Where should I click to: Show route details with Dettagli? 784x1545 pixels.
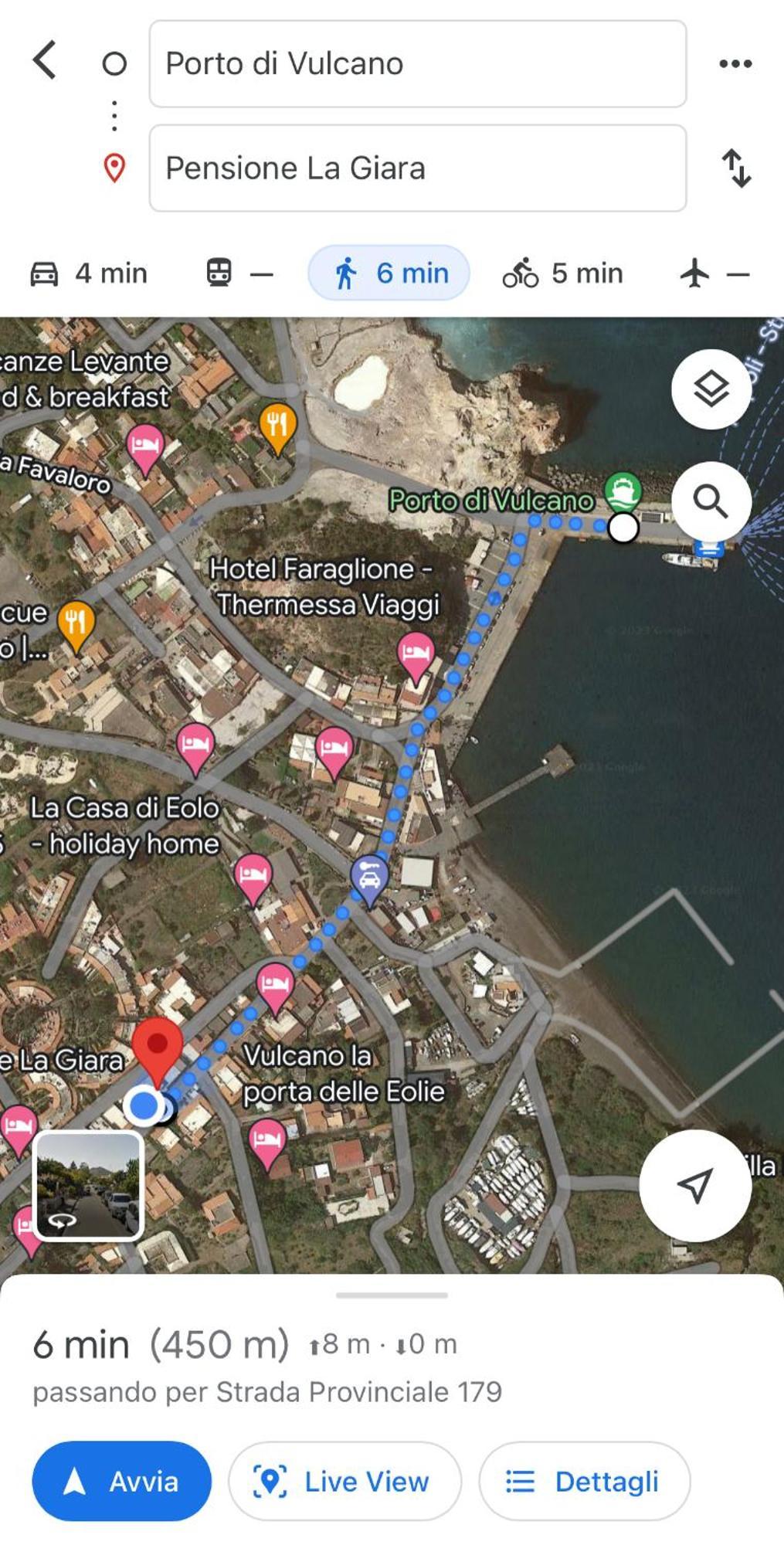point(584,1481)
